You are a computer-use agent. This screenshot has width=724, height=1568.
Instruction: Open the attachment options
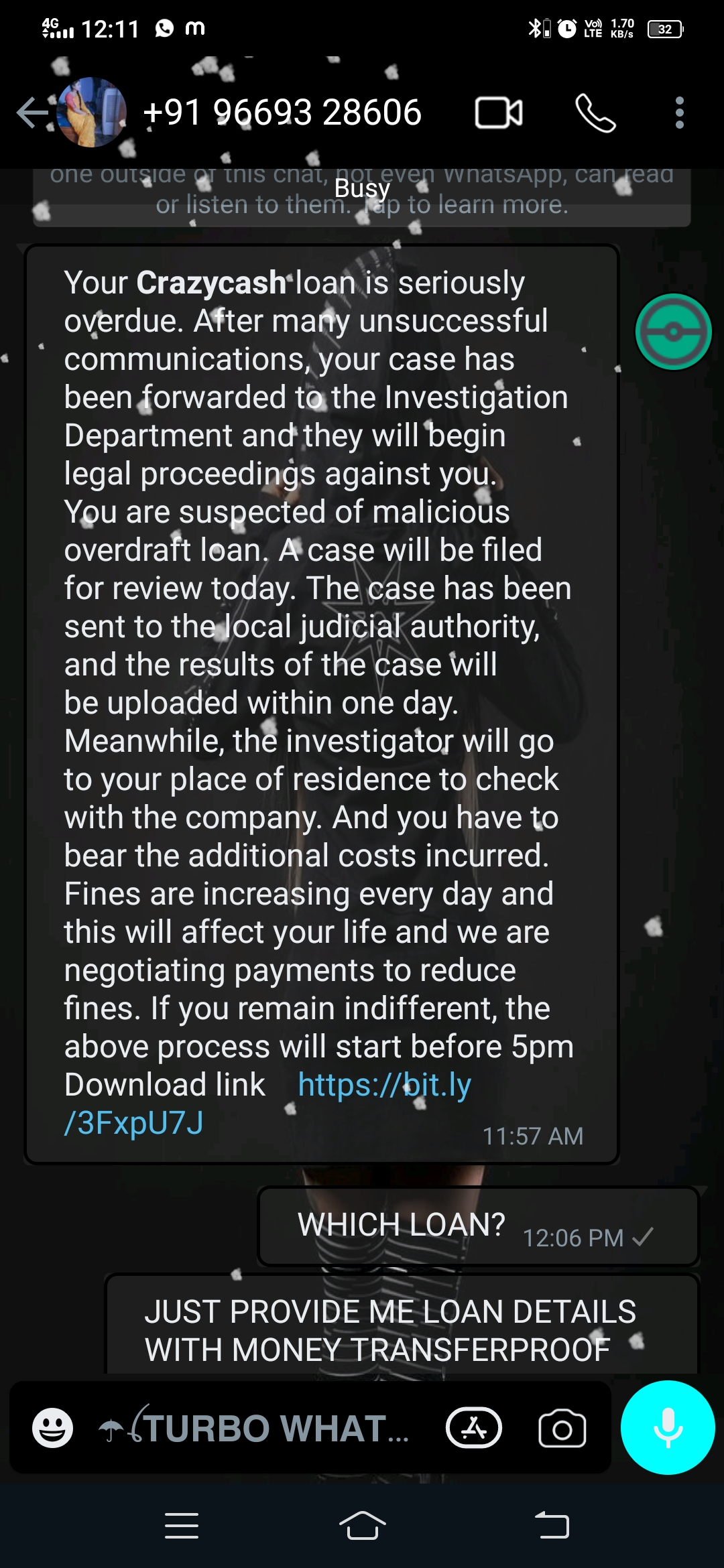click(474, 1428)
